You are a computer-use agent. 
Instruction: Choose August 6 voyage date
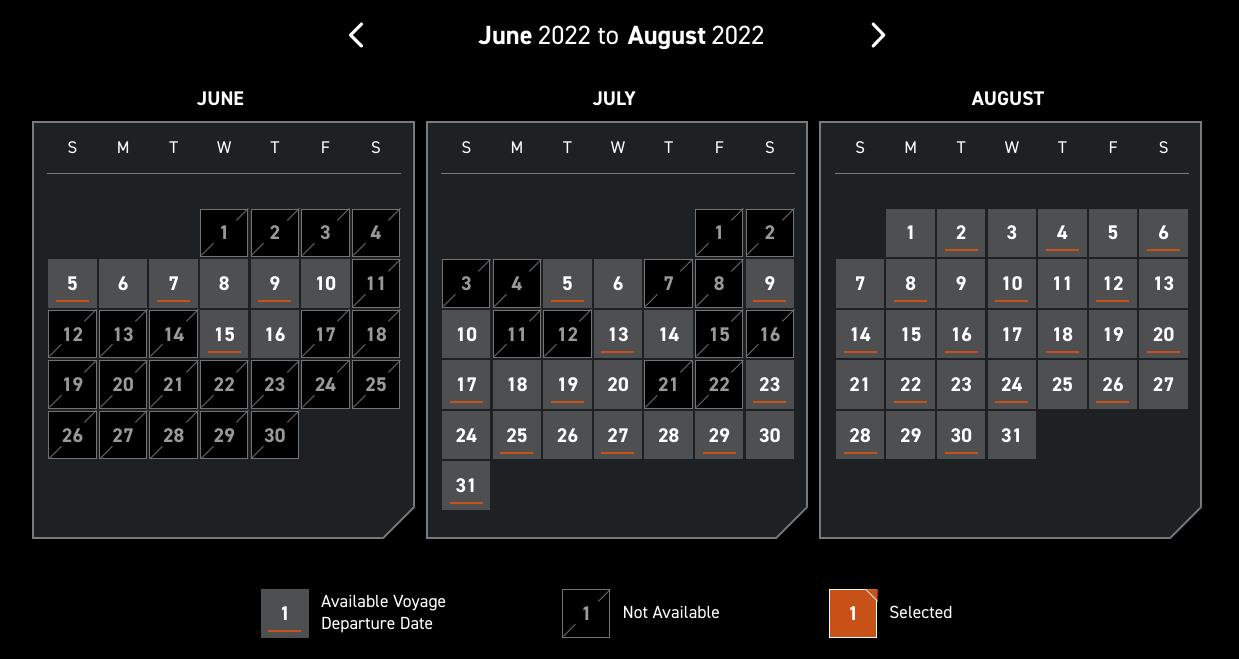(1163, 233)
